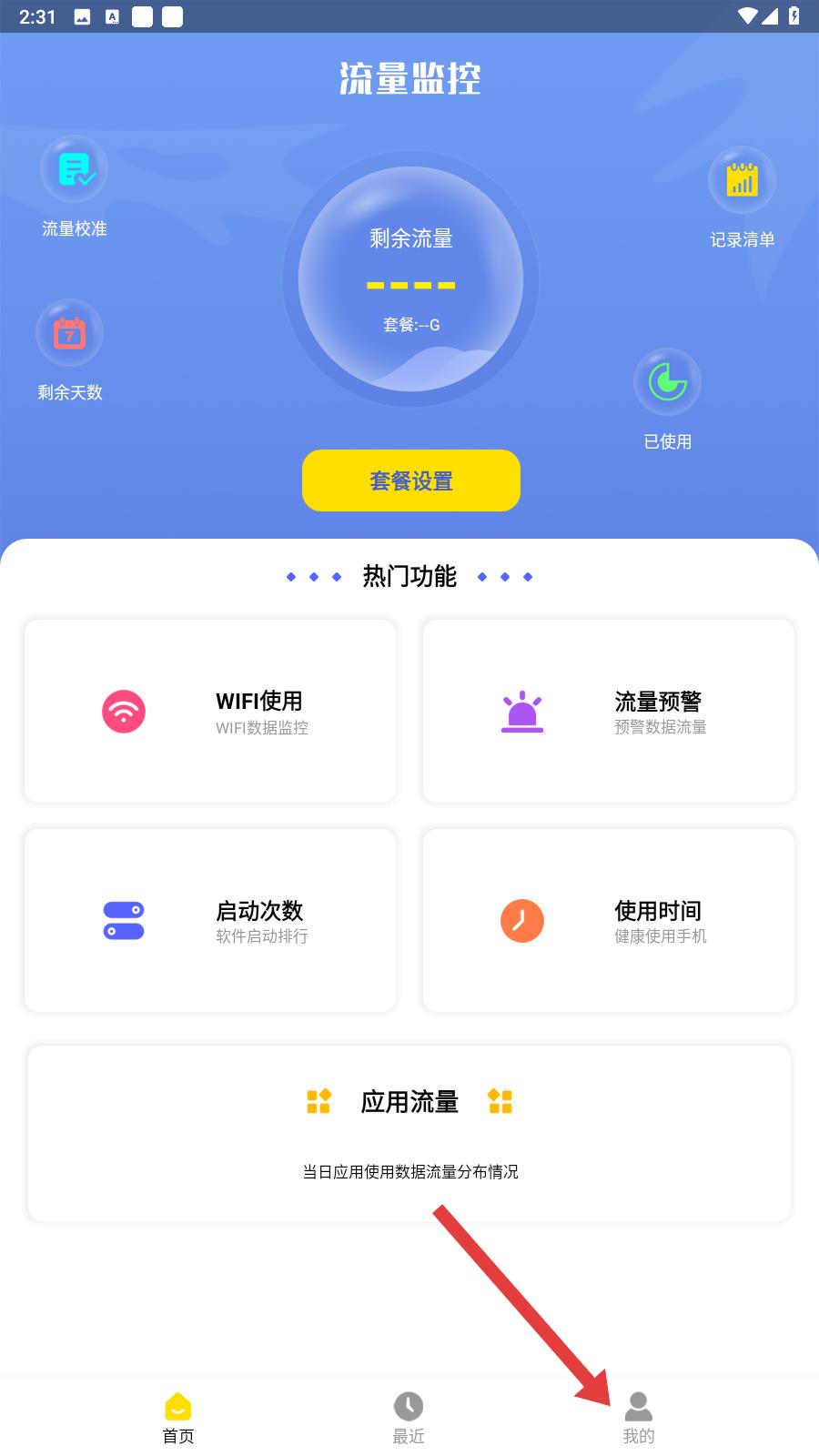Tap the yellow 套餐设置 button
Image resolution: width=819 pixels, height=1456 pixels.
pos(411,480)
